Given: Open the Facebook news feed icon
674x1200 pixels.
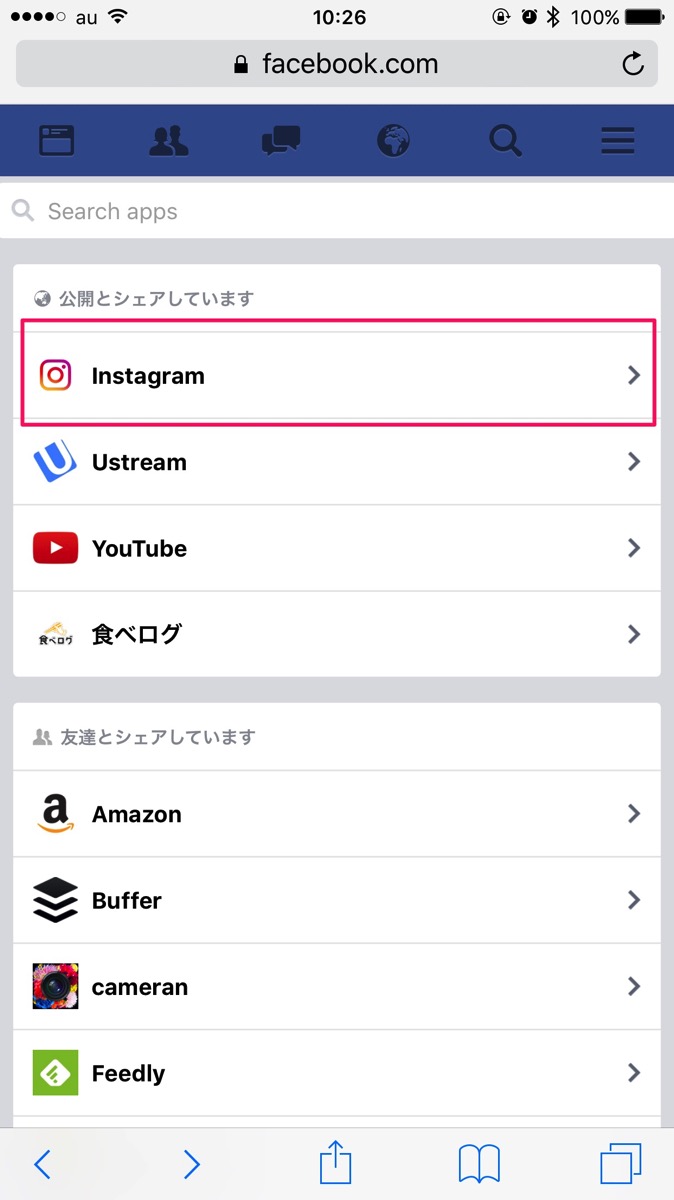Looking at the screenshot, I should 57,140.
